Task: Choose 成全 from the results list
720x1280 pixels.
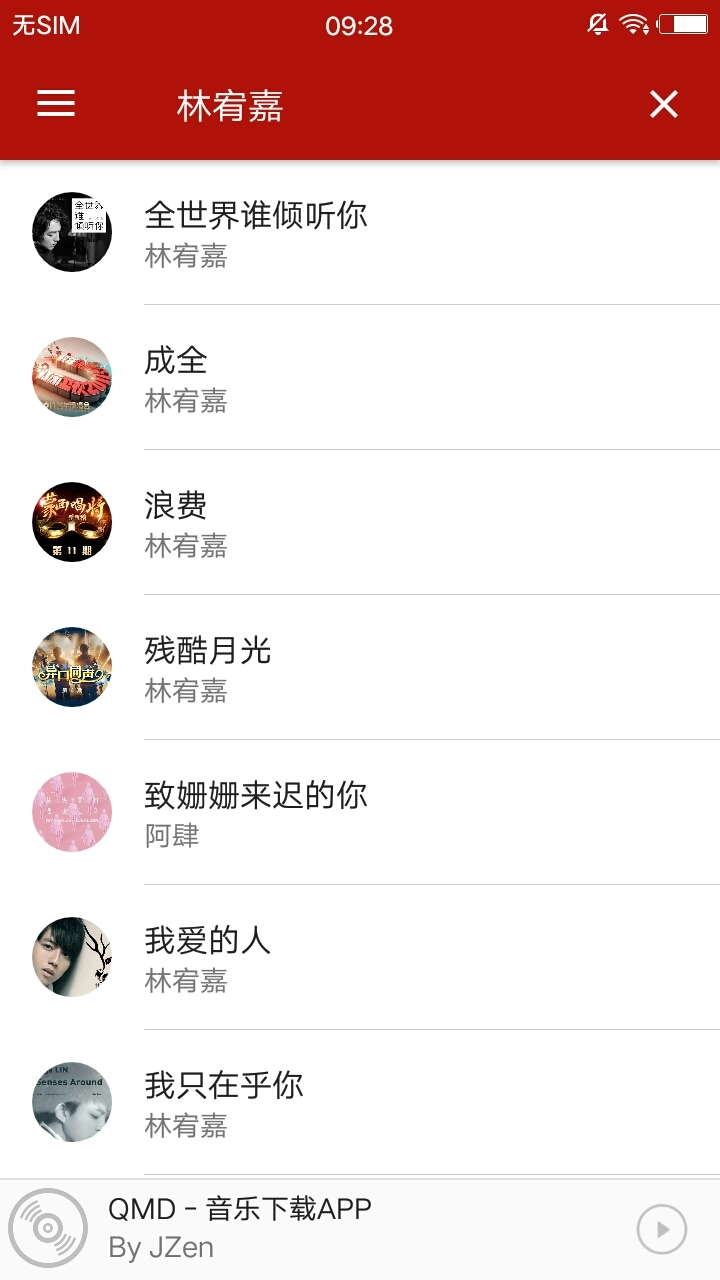Action: pos(300,377)
